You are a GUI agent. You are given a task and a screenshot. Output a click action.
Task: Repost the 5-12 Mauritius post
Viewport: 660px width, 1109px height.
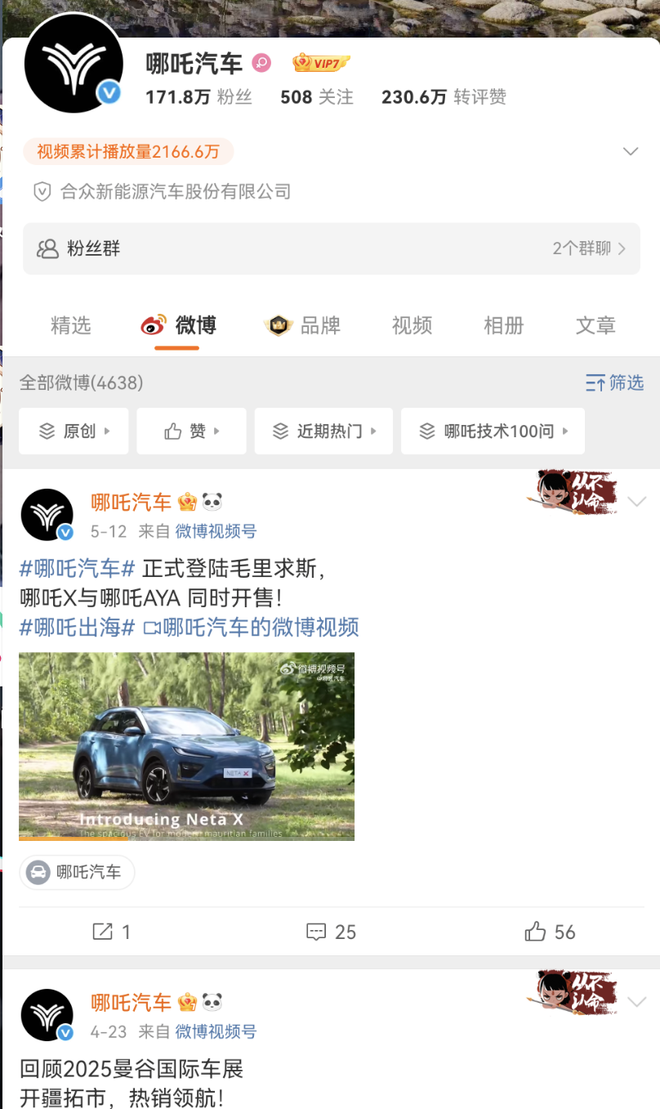[x=111, y=932]
